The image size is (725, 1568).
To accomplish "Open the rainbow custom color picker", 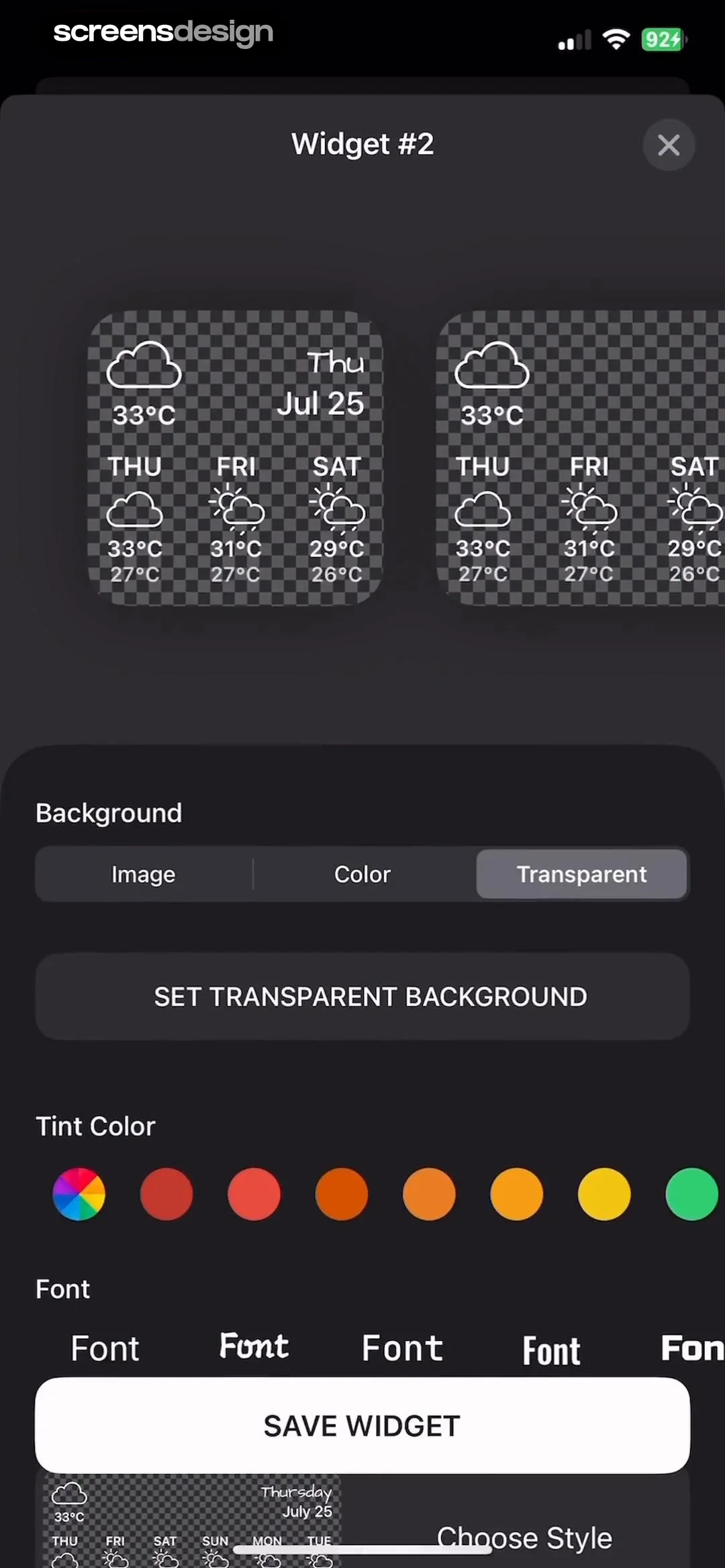I will tap(79, 1194).
